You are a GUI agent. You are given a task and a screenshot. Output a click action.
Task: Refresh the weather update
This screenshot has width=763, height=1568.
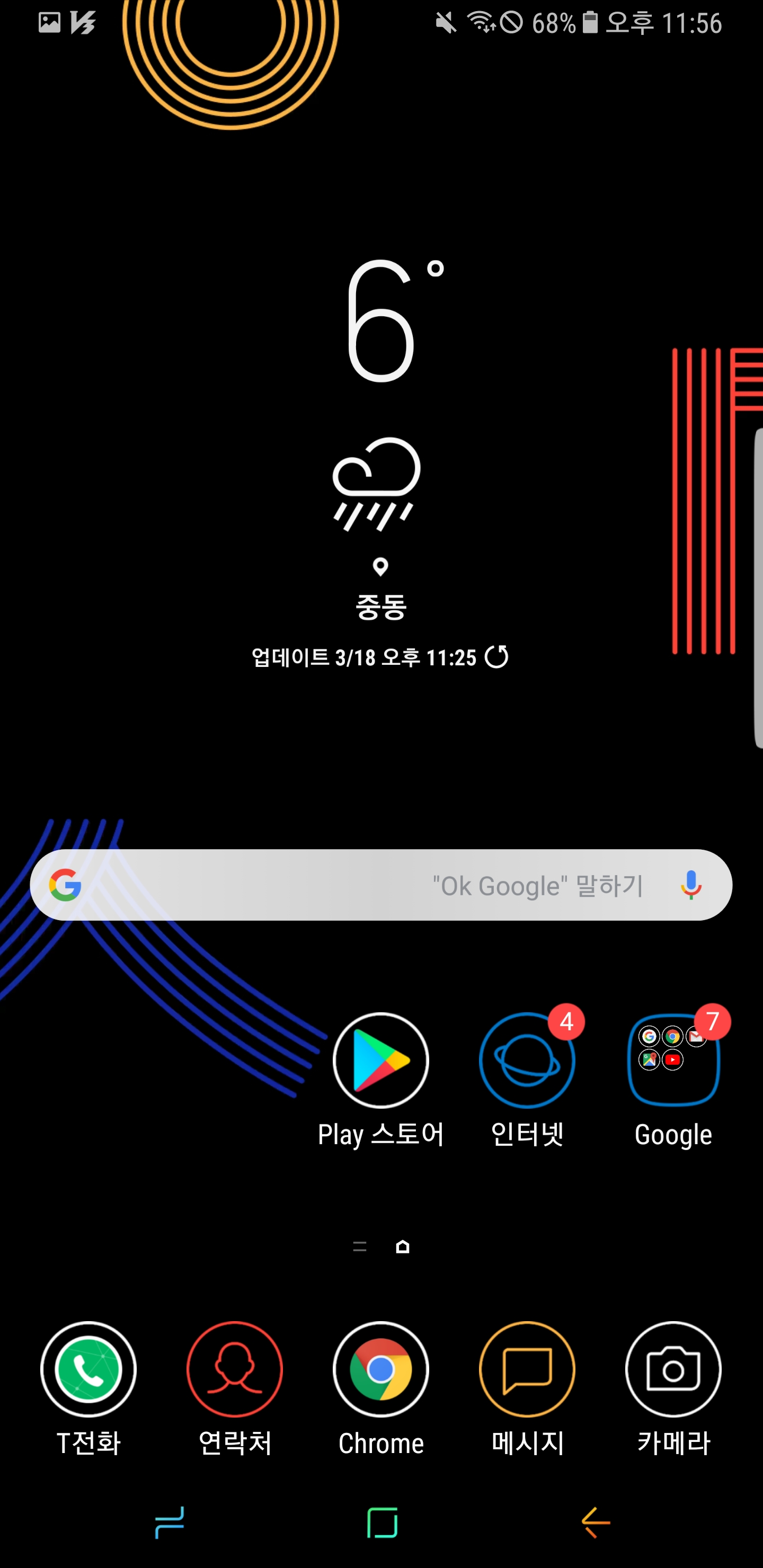(496, 657)
